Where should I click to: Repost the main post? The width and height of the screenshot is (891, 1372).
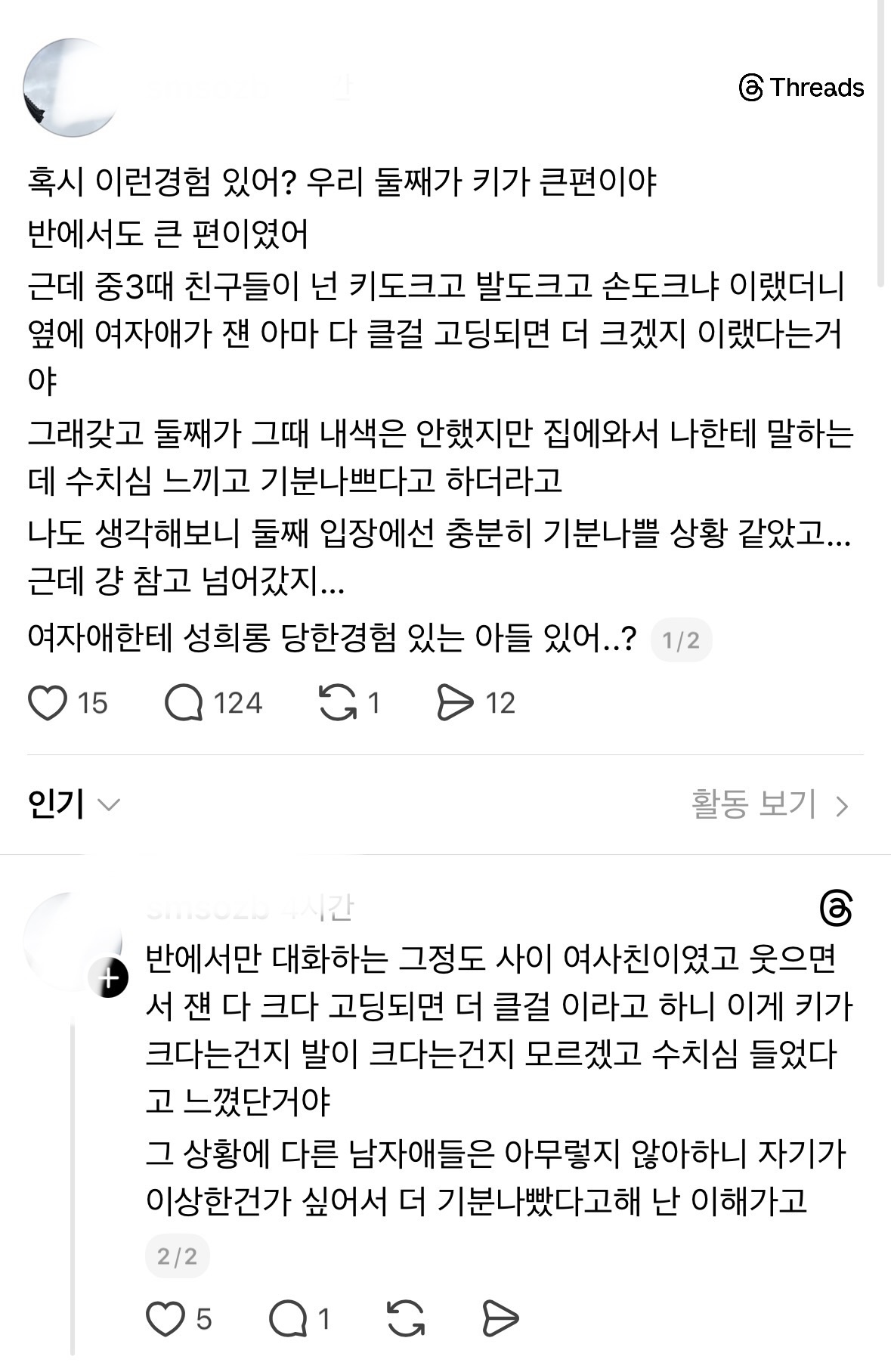[337, 703]
